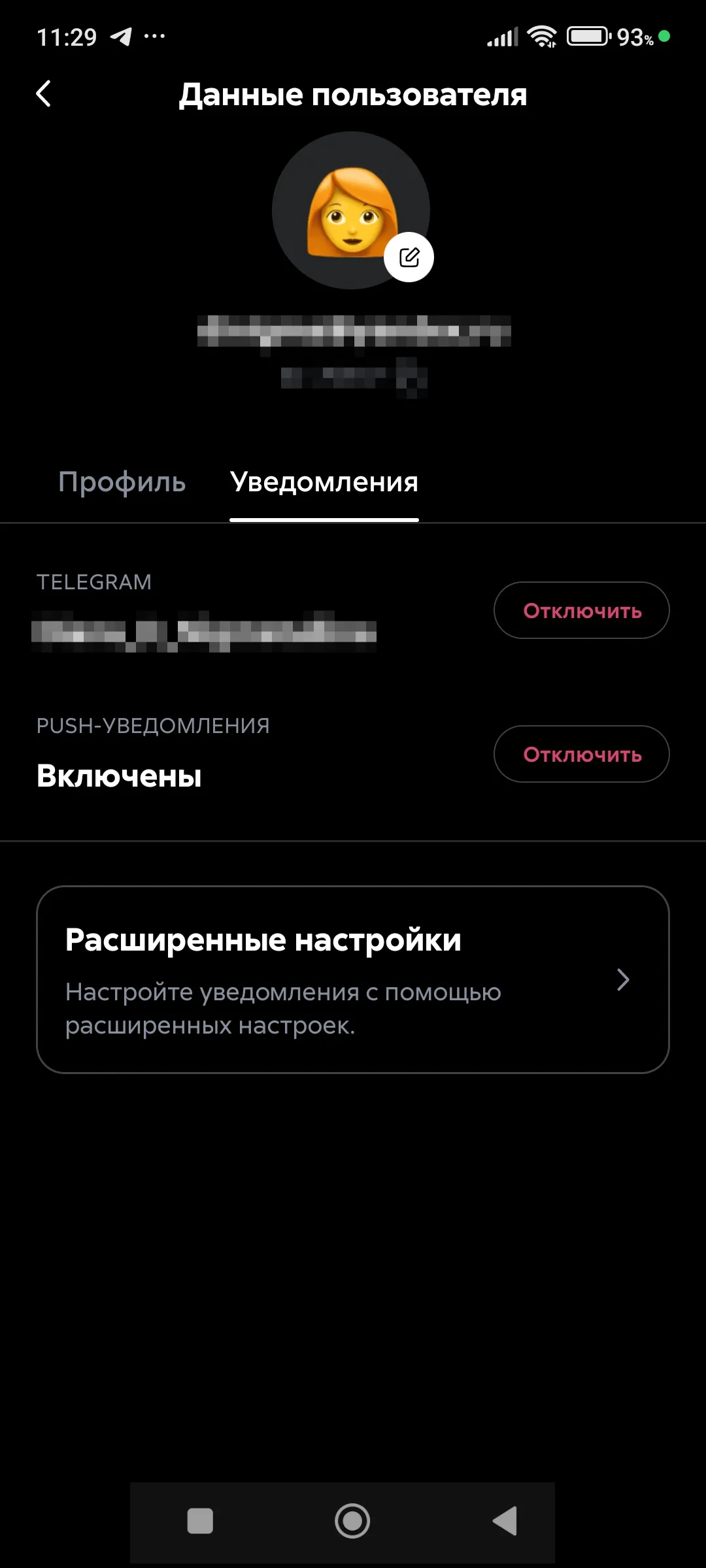The height and width of the screenshot is (1568, 706).
Task: Expand Расширенные настройки via the chevron
Action: click(624, 979)
